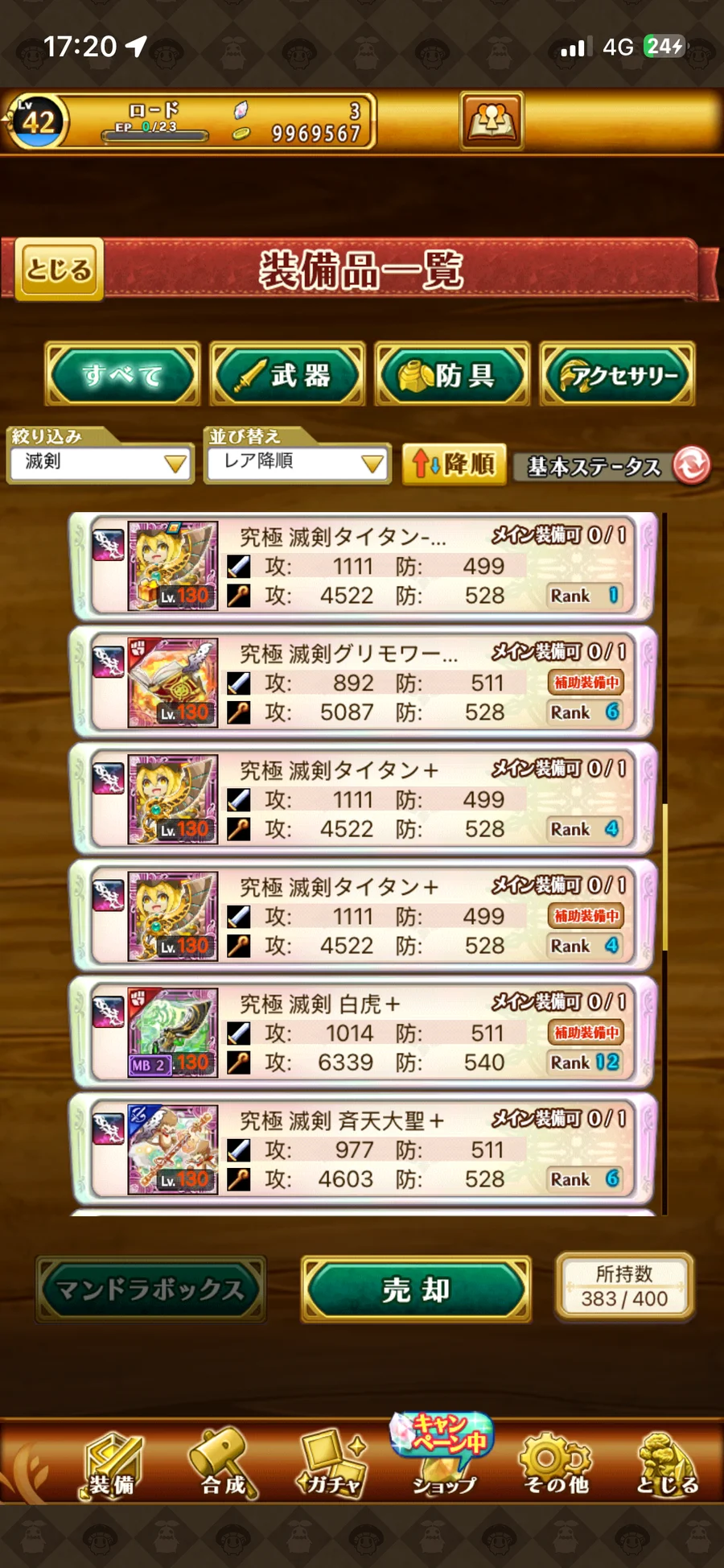Open 究極 滅剣 斉天大聖+ equipment entry

tap(364, 1149)
